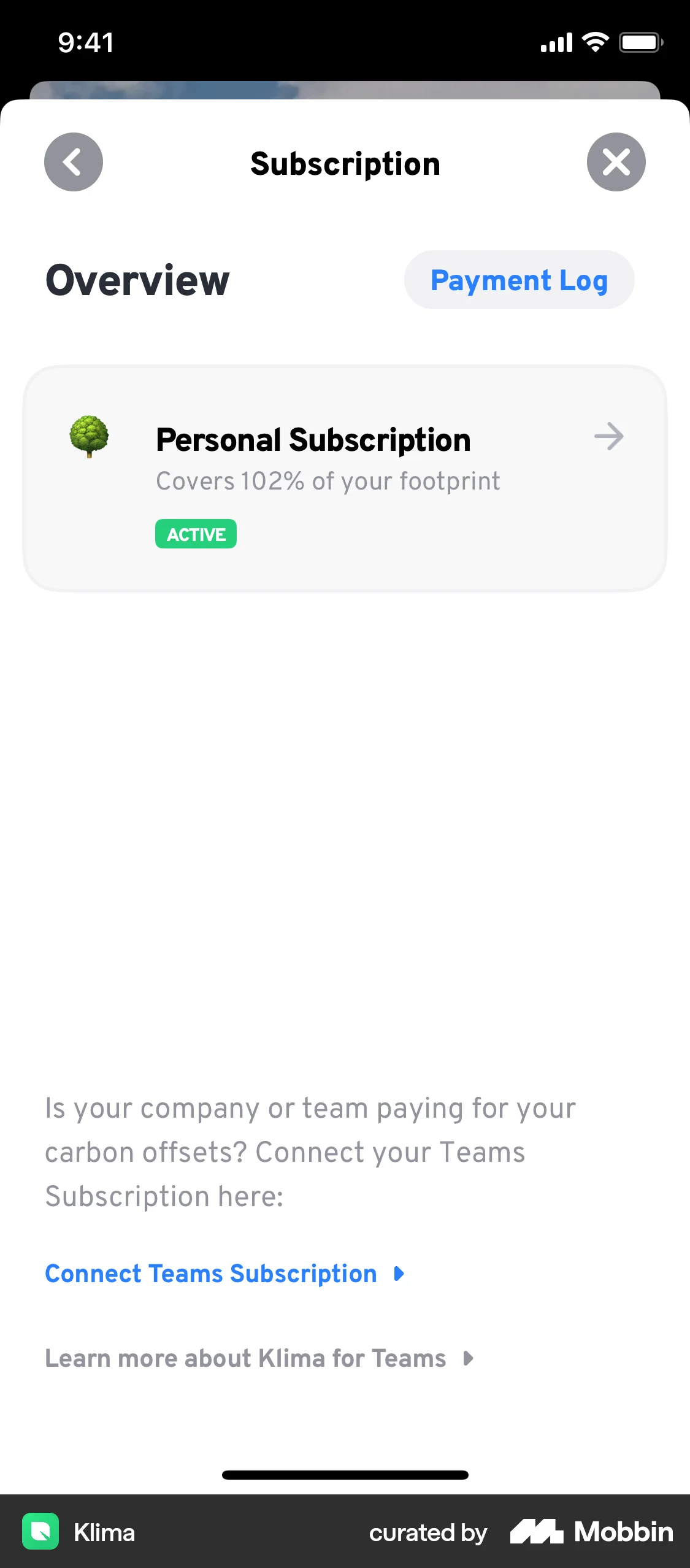Tap the right arrow on Personal Subscription card
690x1568 pixels.
point(607,436)
